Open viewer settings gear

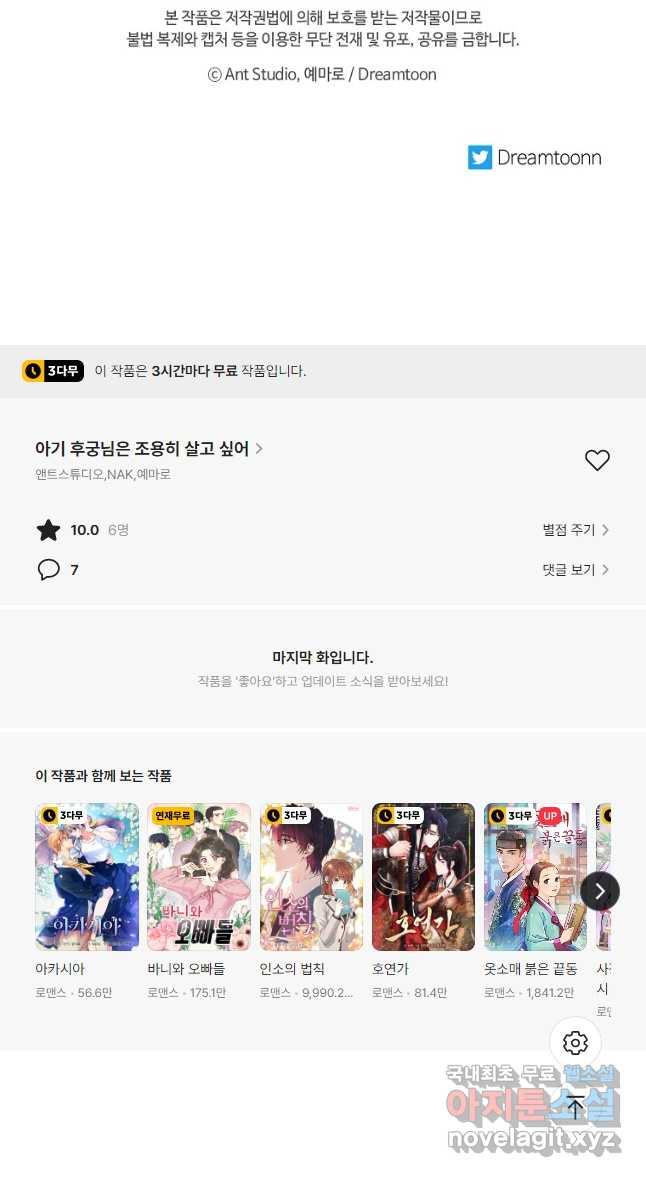click(575, 1043)
